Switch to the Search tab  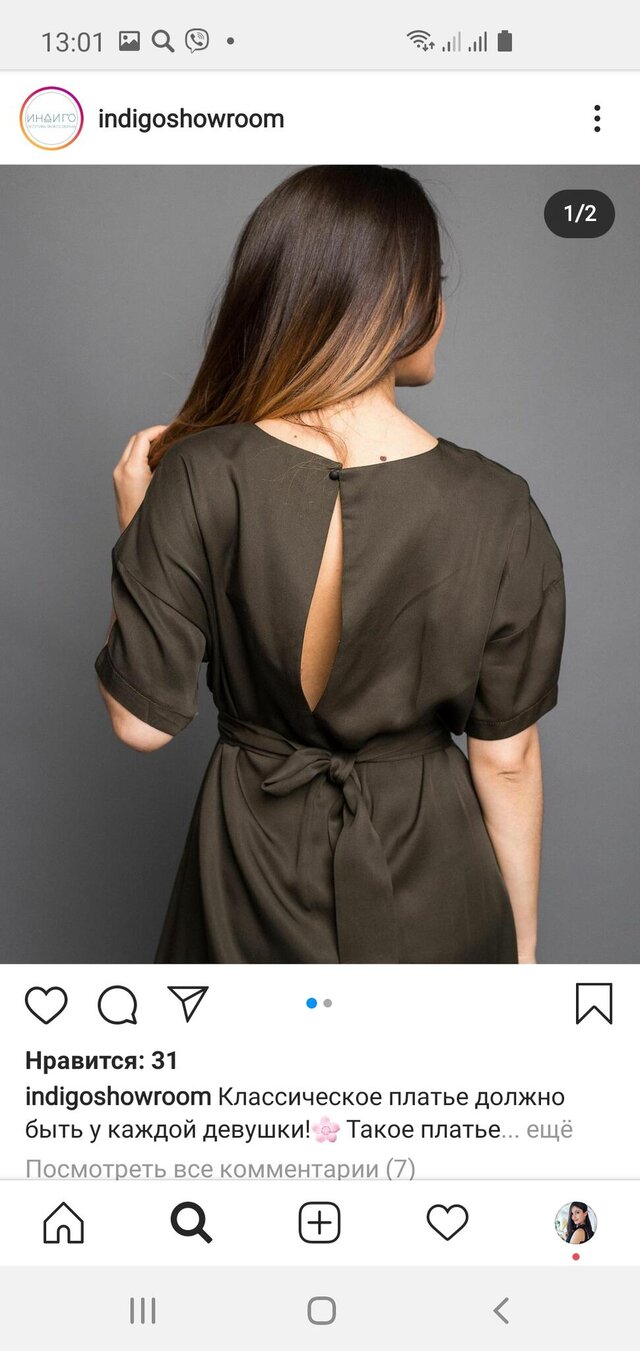191,1222
